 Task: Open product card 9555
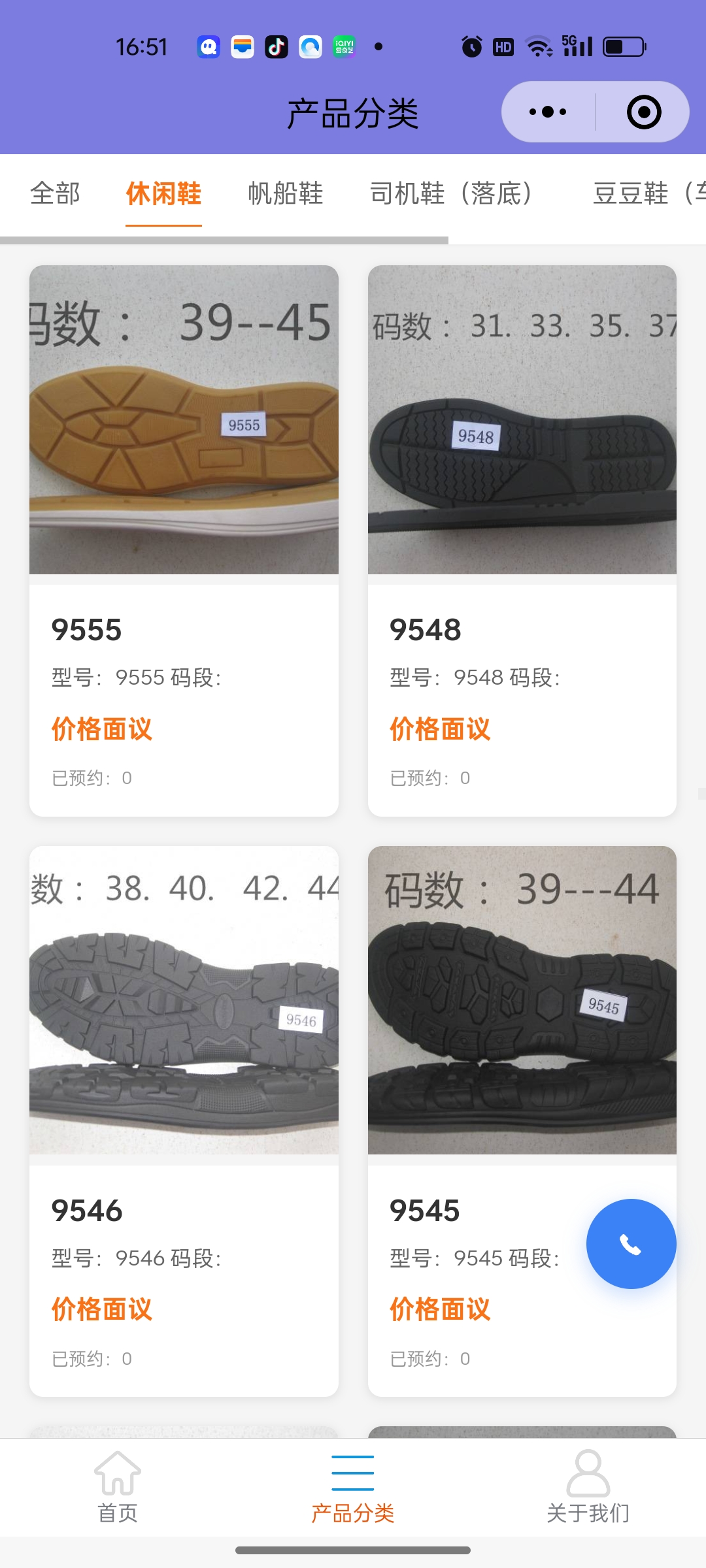point(184,540)
